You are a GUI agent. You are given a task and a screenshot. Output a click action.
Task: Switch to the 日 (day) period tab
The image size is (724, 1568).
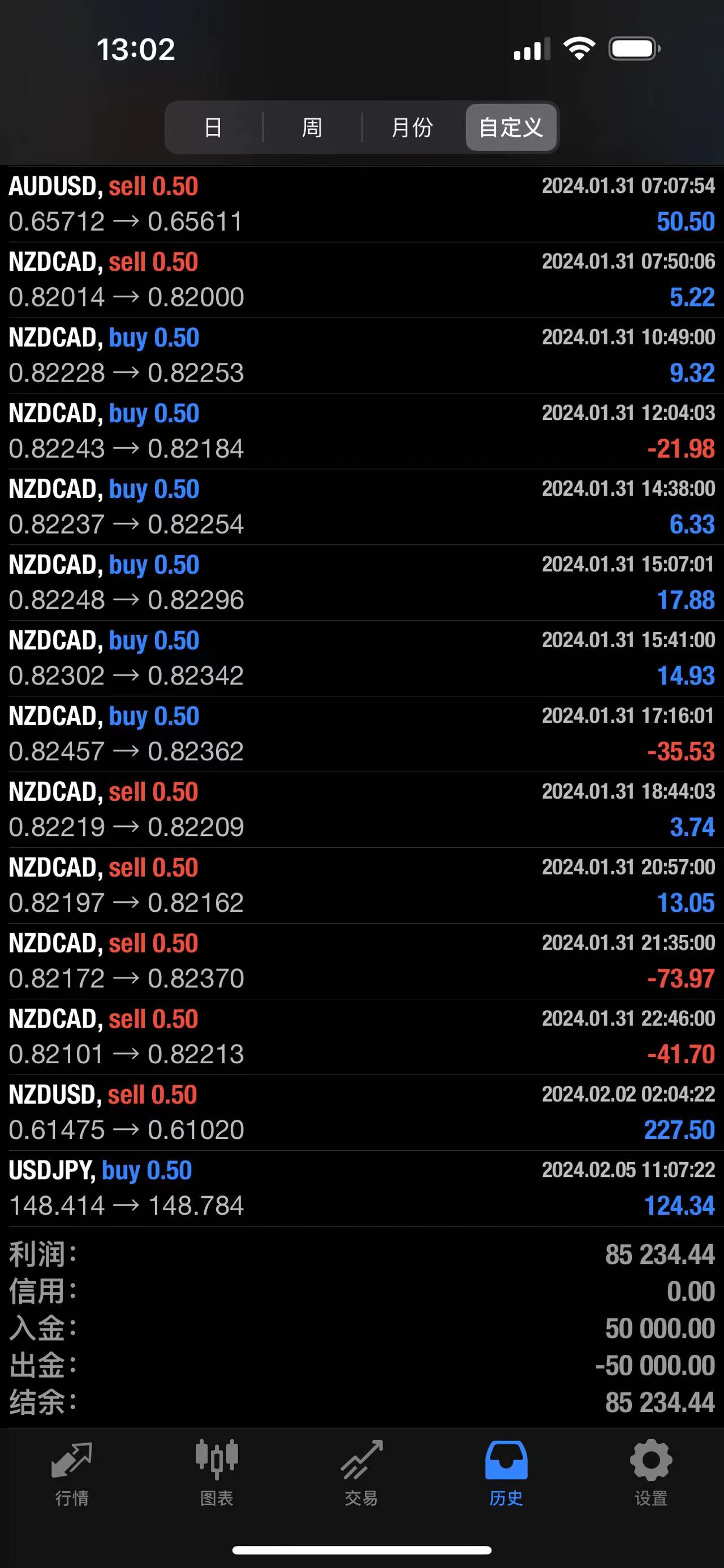pyautogui.click(x=213, y=127)
